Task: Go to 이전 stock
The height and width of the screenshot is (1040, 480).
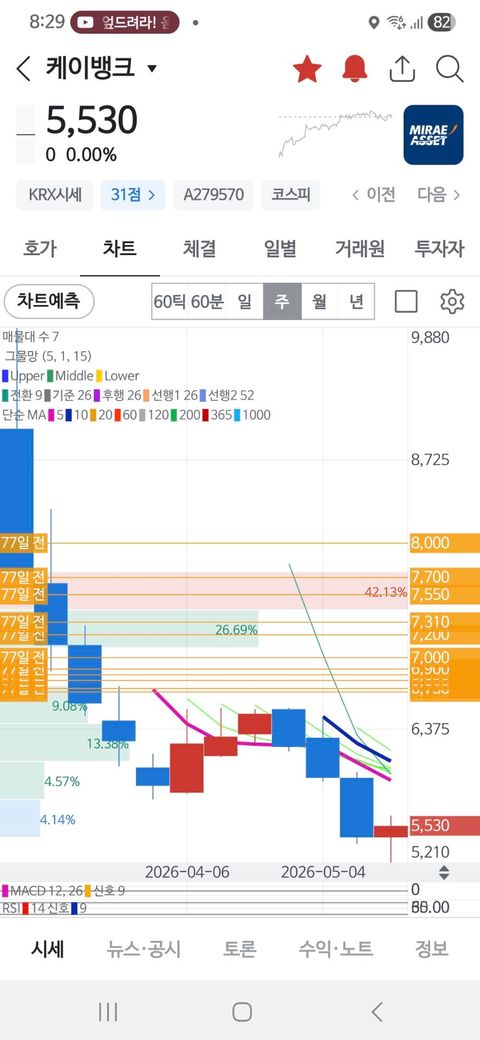Action: point(373,194)
